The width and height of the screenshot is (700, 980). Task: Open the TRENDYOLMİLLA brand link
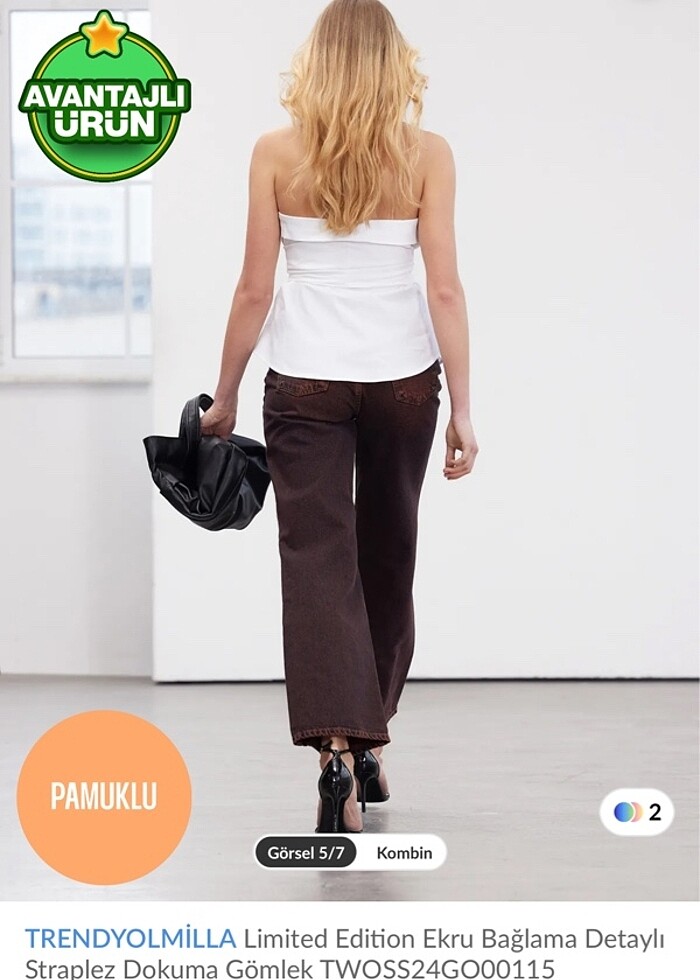(130, 938)
